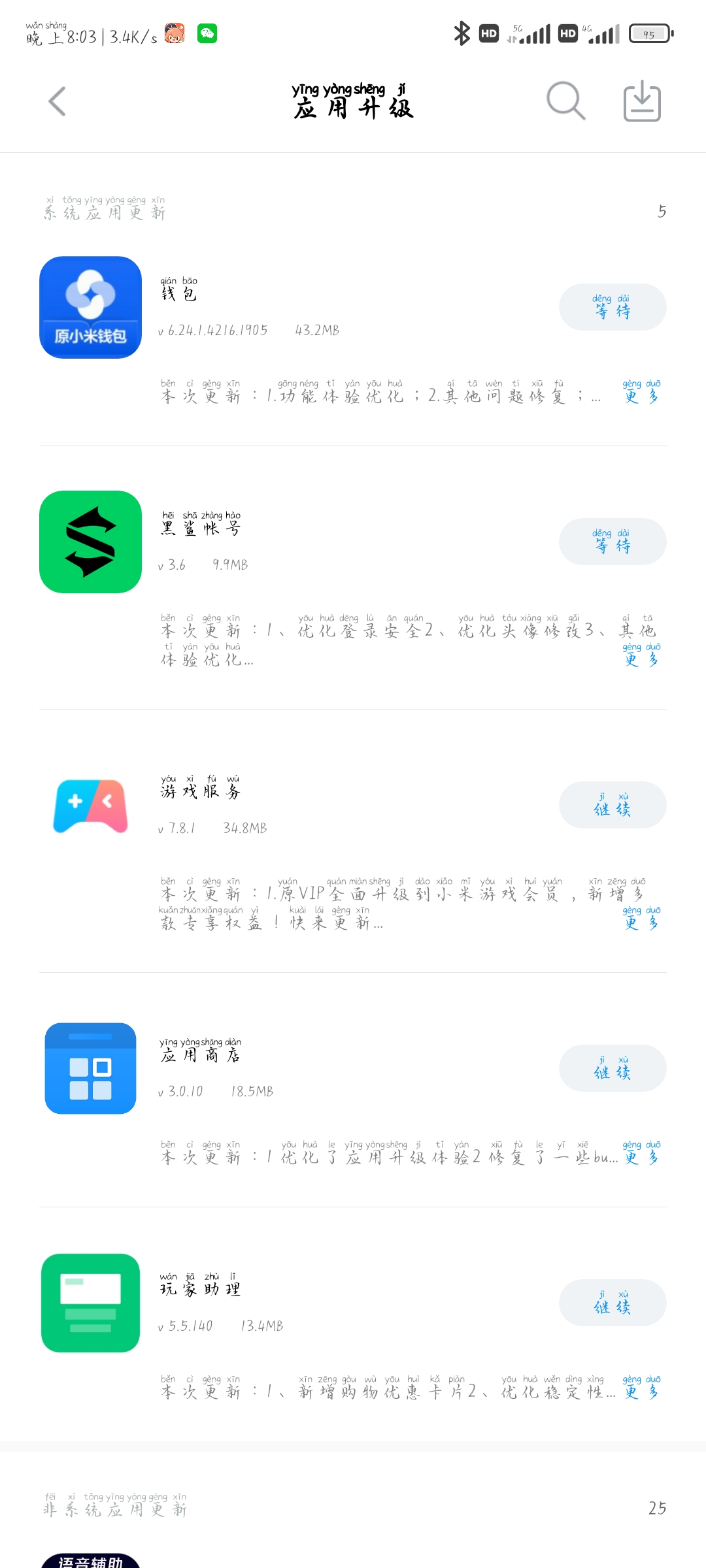Open the search icon
This screenshot has width=706, height=1568.
(x=565, y=101)
